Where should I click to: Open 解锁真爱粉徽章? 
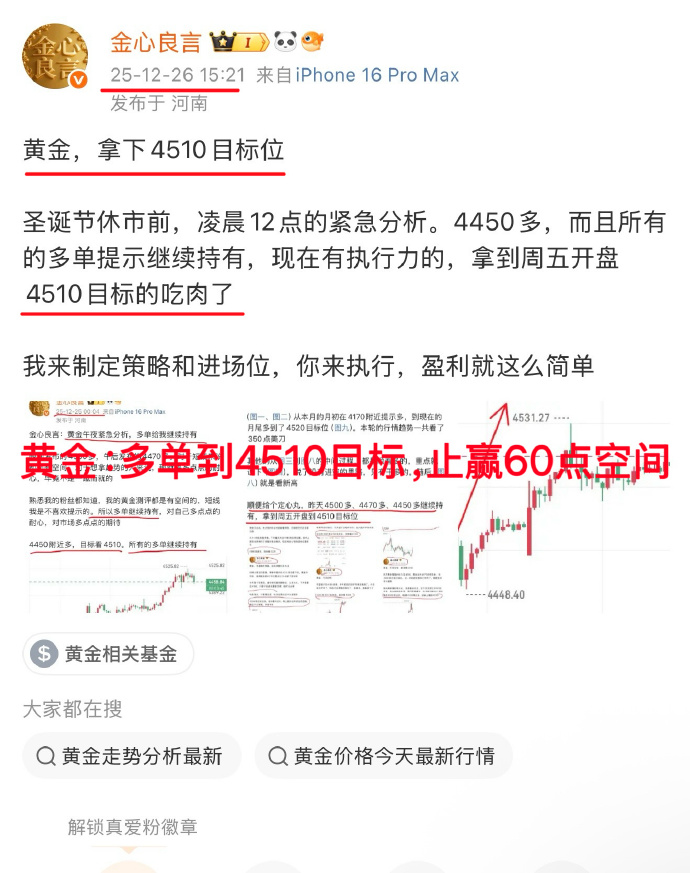[x=133, y=827]
